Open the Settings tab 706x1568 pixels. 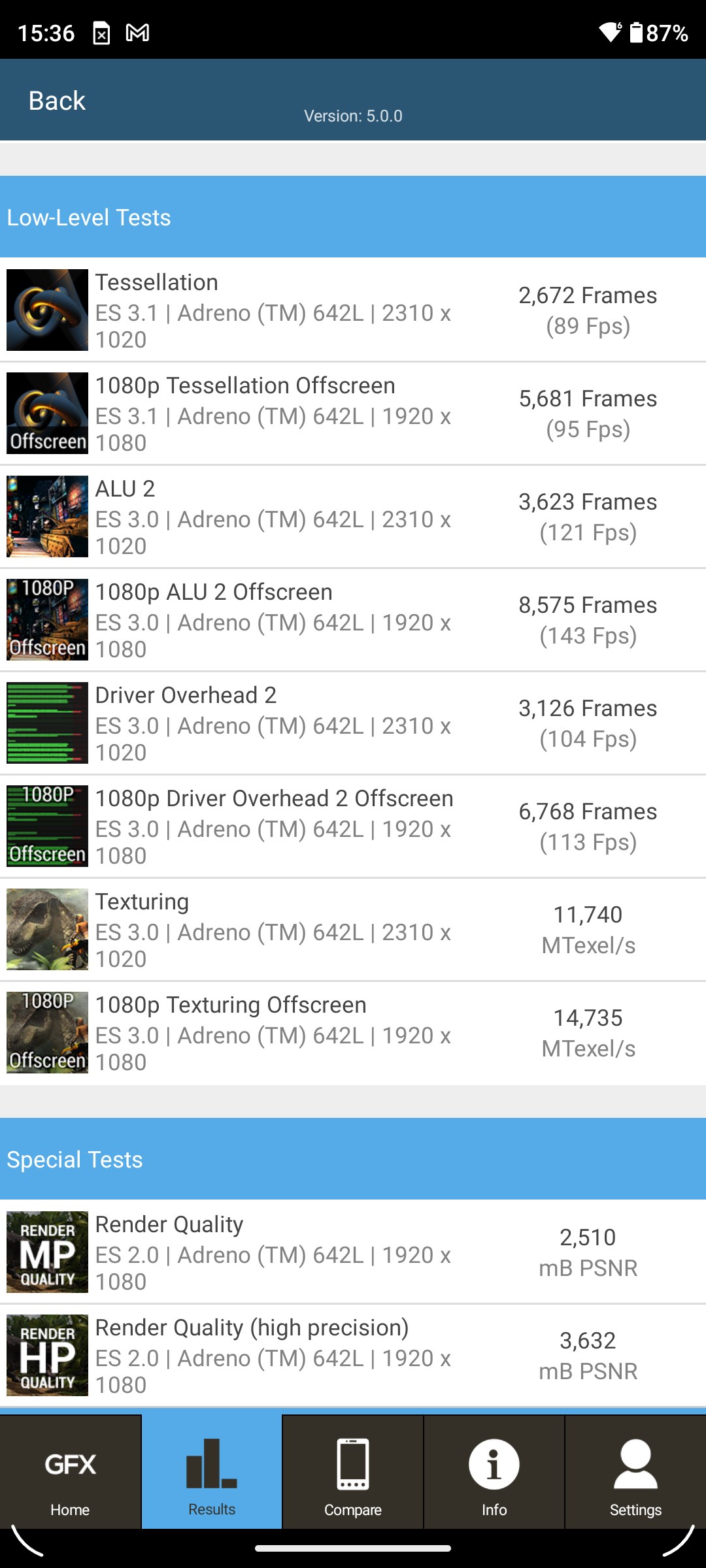(635, 1473)
